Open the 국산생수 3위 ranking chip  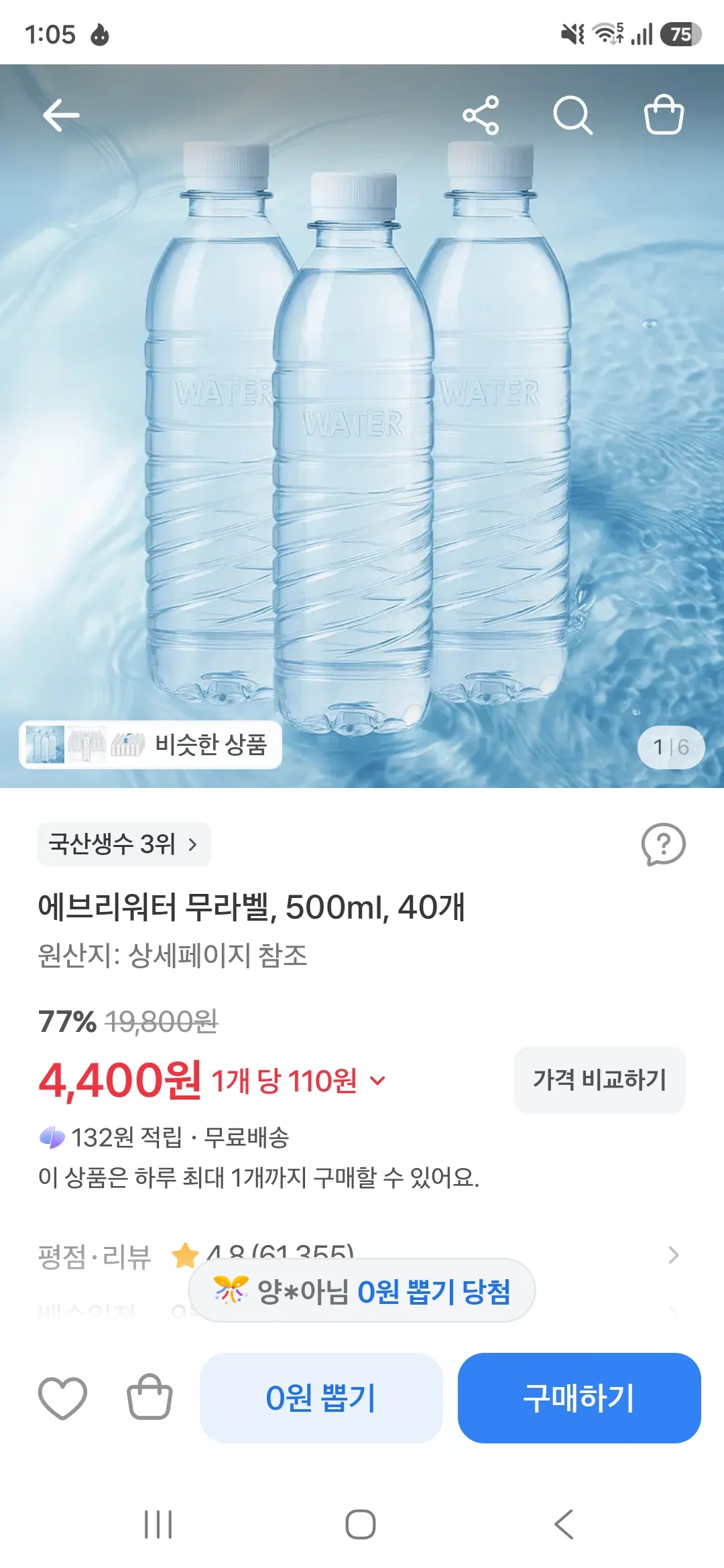click(124, 844)
